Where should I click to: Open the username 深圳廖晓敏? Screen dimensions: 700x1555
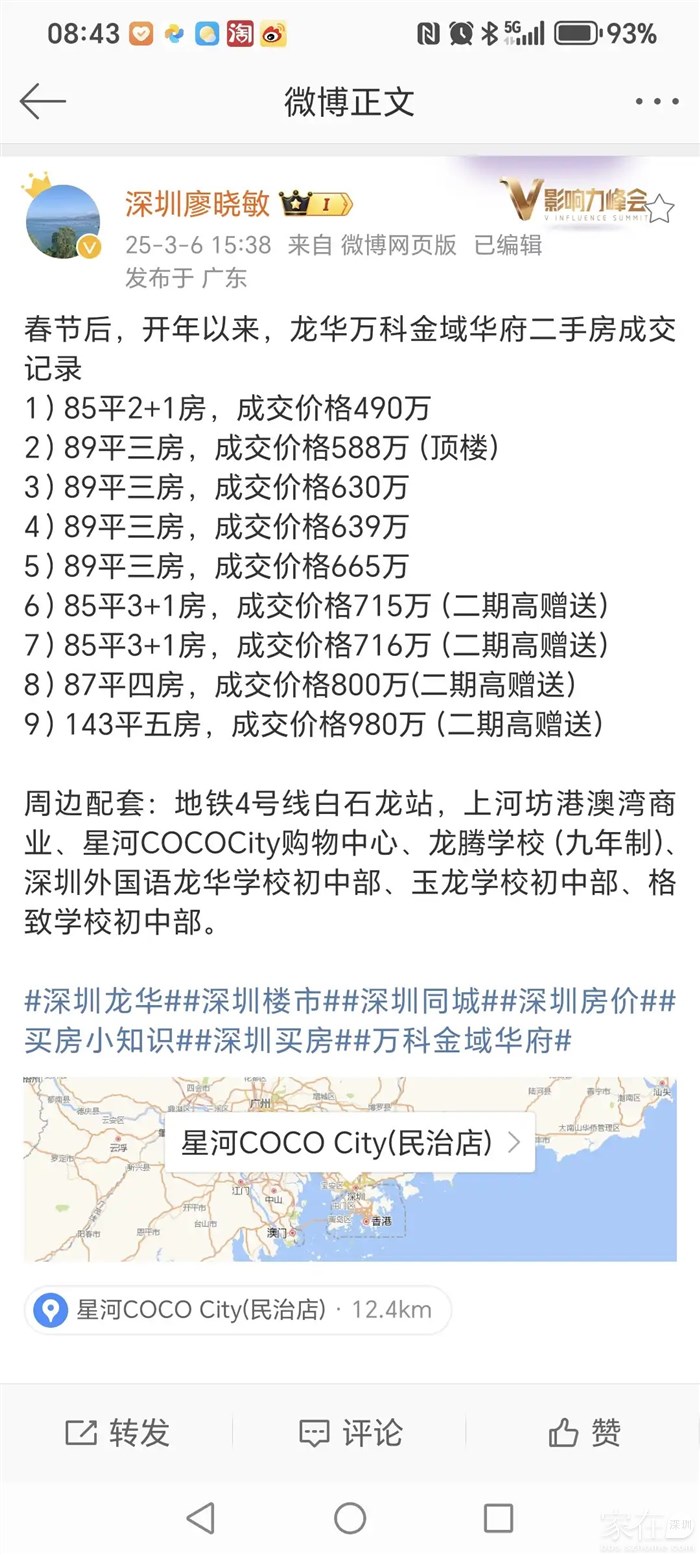(x=197, y=204)
